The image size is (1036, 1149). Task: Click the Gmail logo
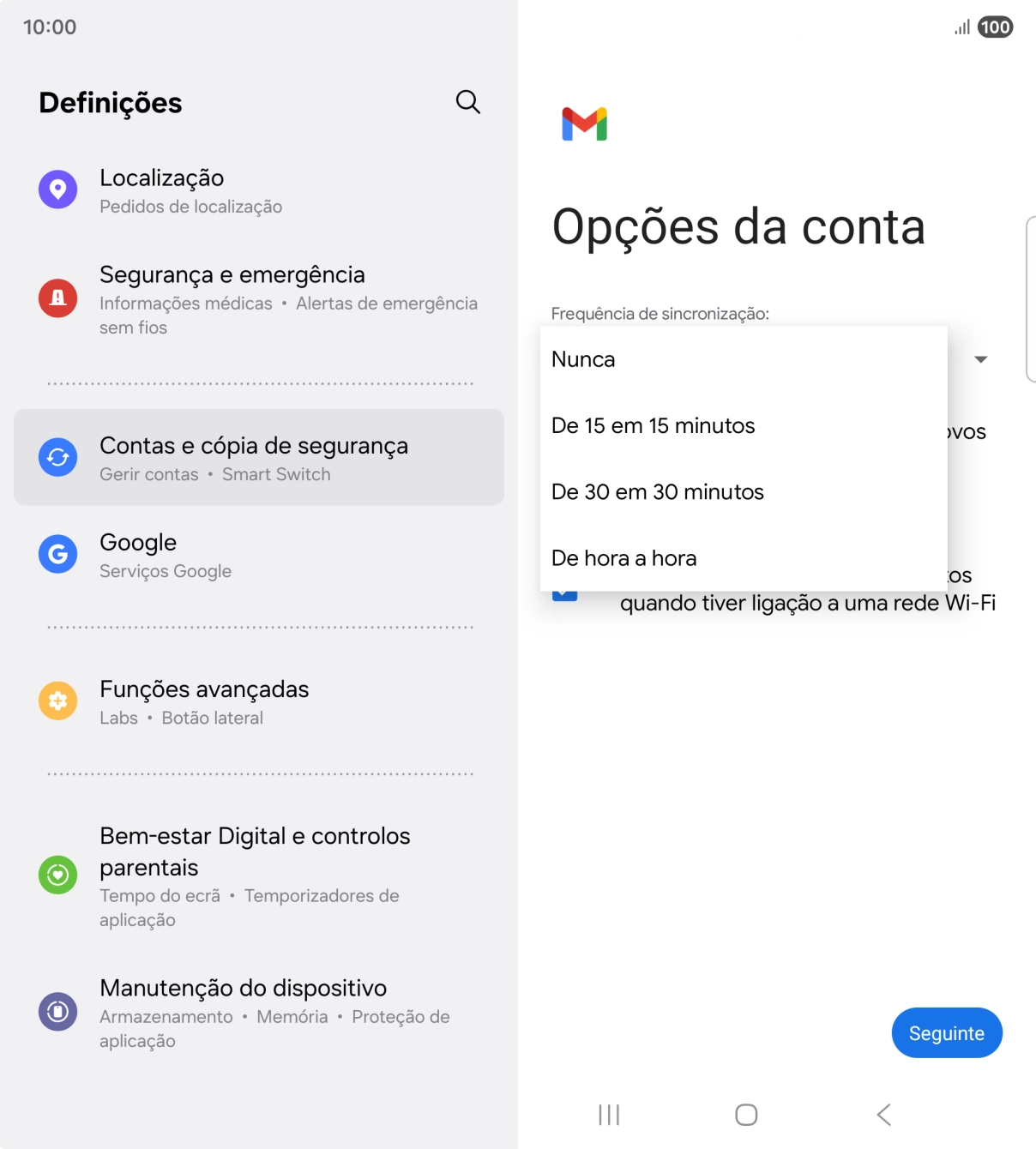584,124
